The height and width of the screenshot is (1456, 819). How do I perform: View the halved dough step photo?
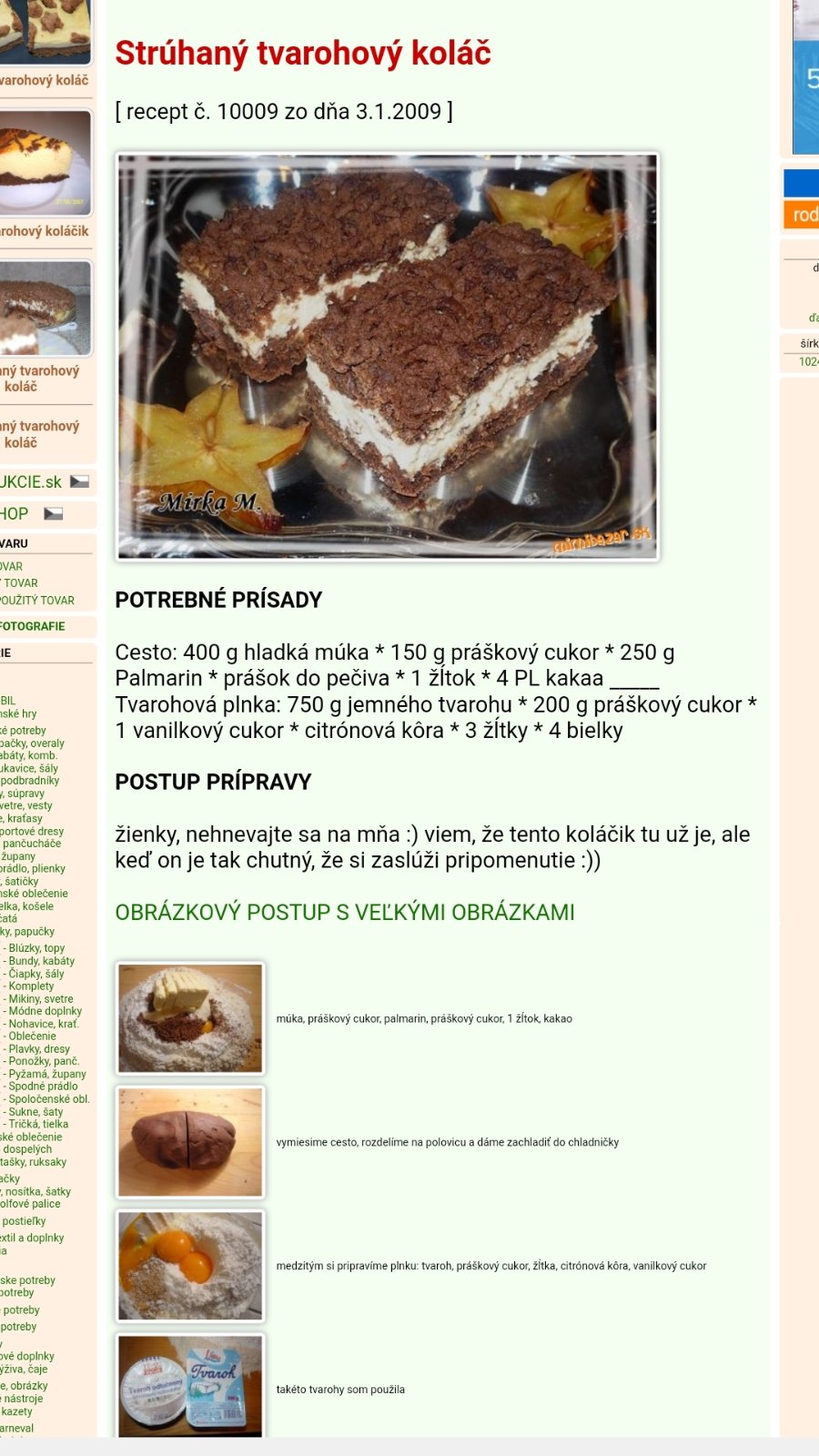coord(190,1142)
